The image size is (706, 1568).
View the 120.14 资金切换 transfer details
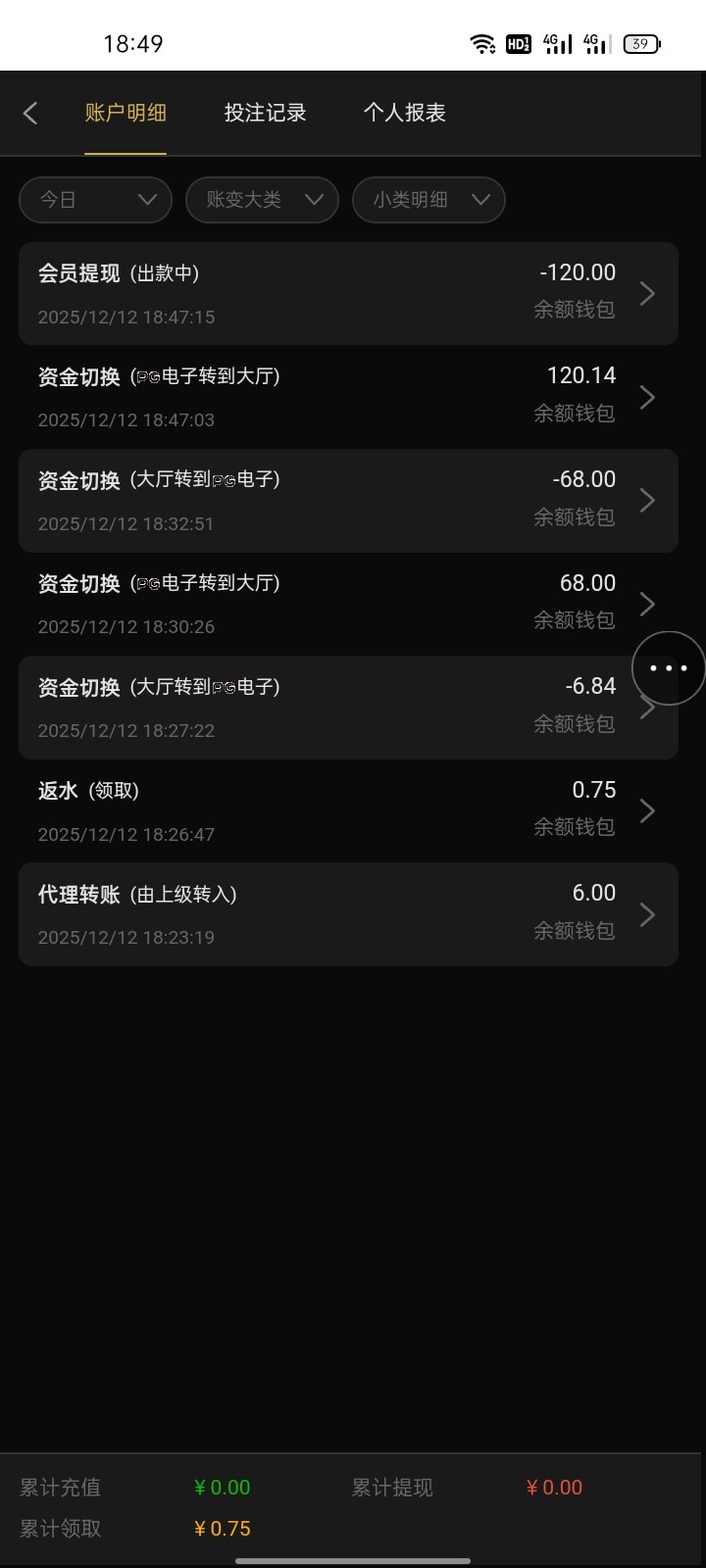[x=348, y=397]
